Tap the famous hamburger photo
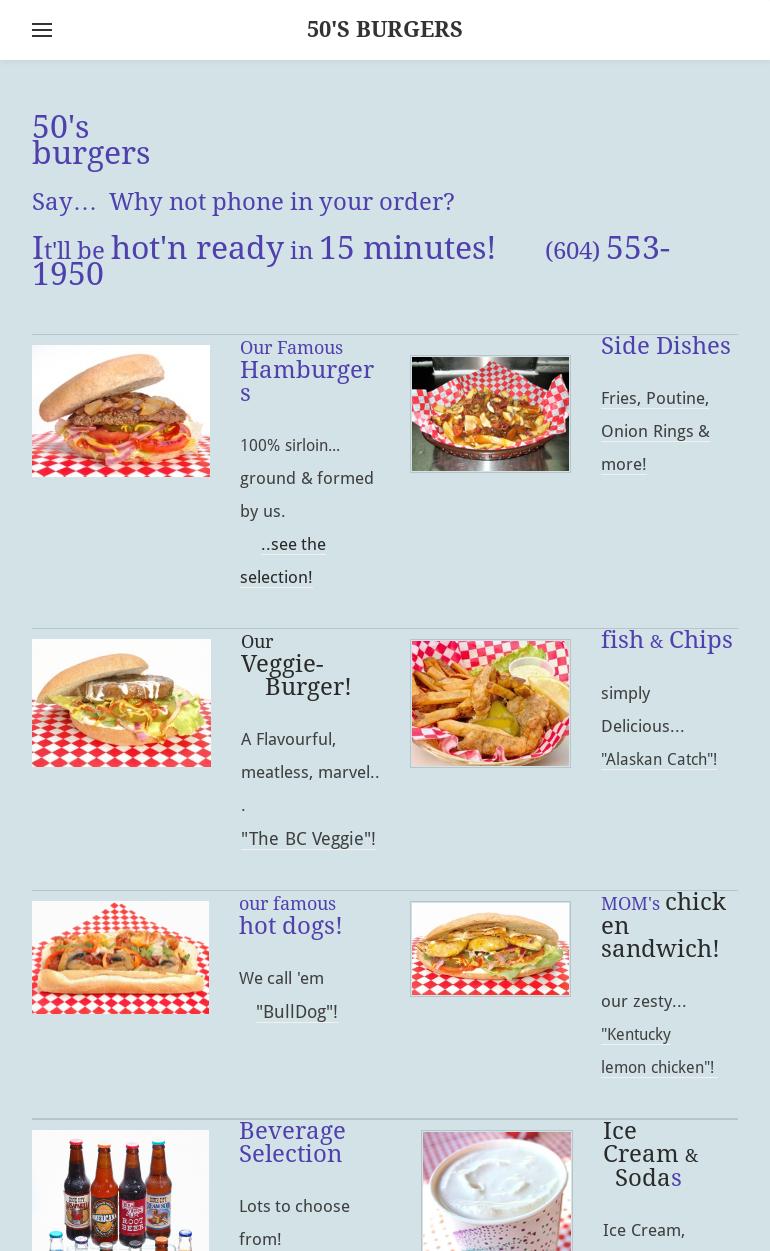770x1251 pixels. coord(121,411)
